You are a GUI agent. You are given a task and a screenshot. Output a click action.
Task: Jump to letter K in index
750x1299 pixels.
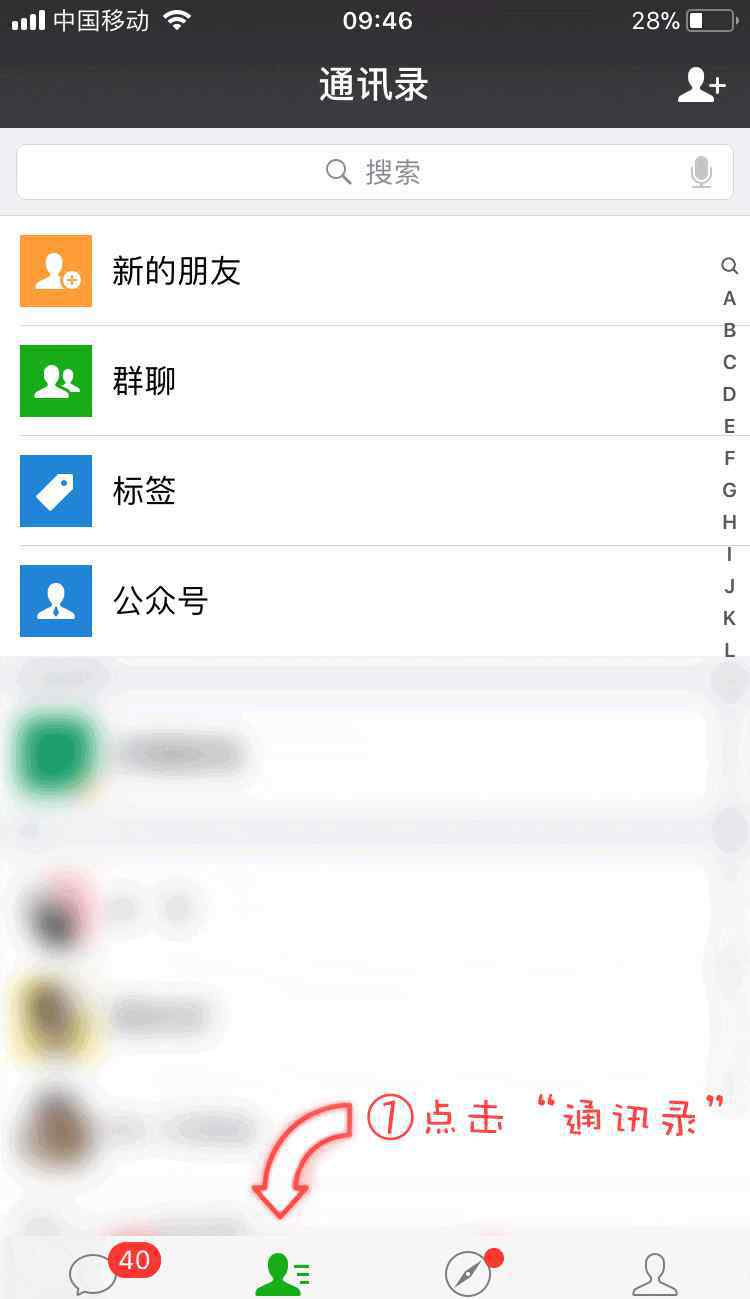point(729,618)
